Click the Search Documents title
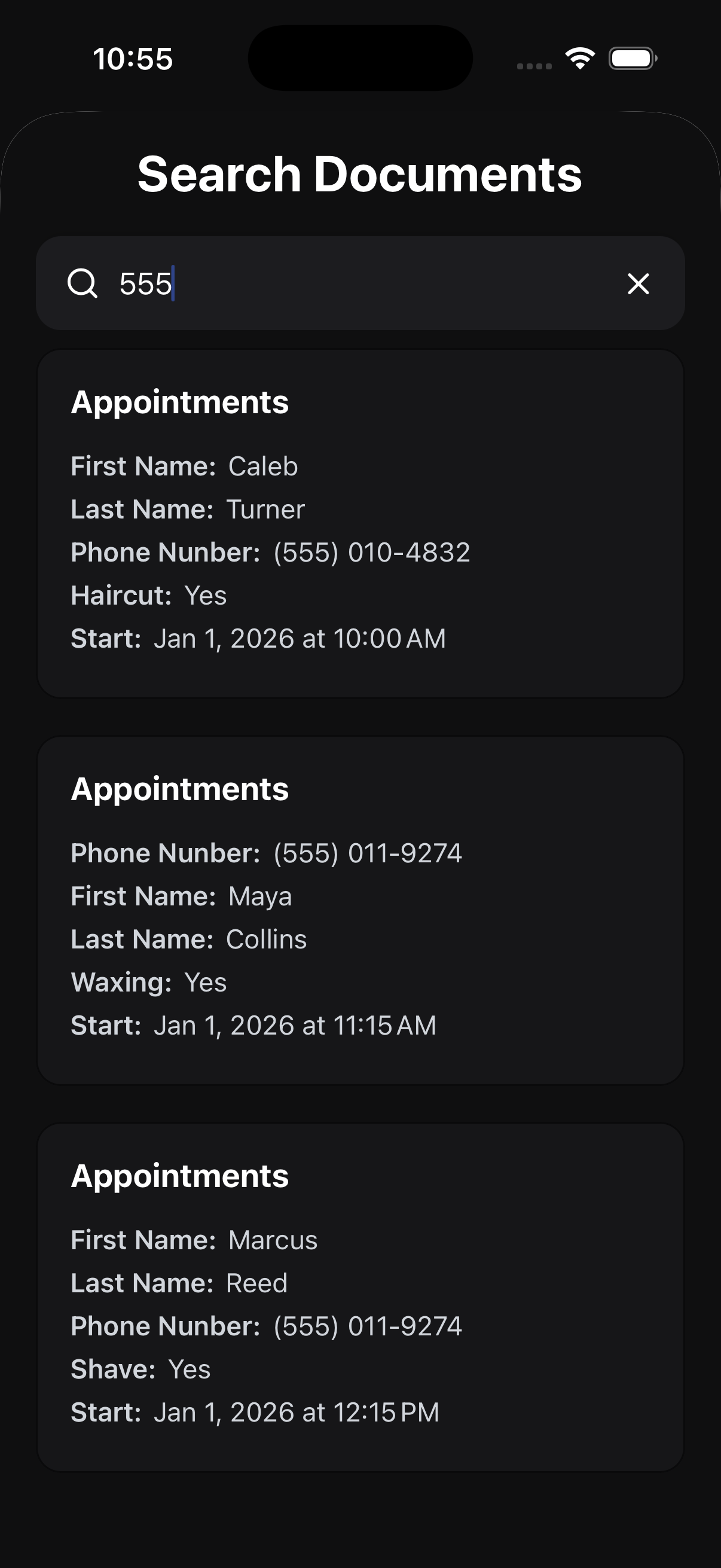The image size is (721, 1568). point(360,175)
